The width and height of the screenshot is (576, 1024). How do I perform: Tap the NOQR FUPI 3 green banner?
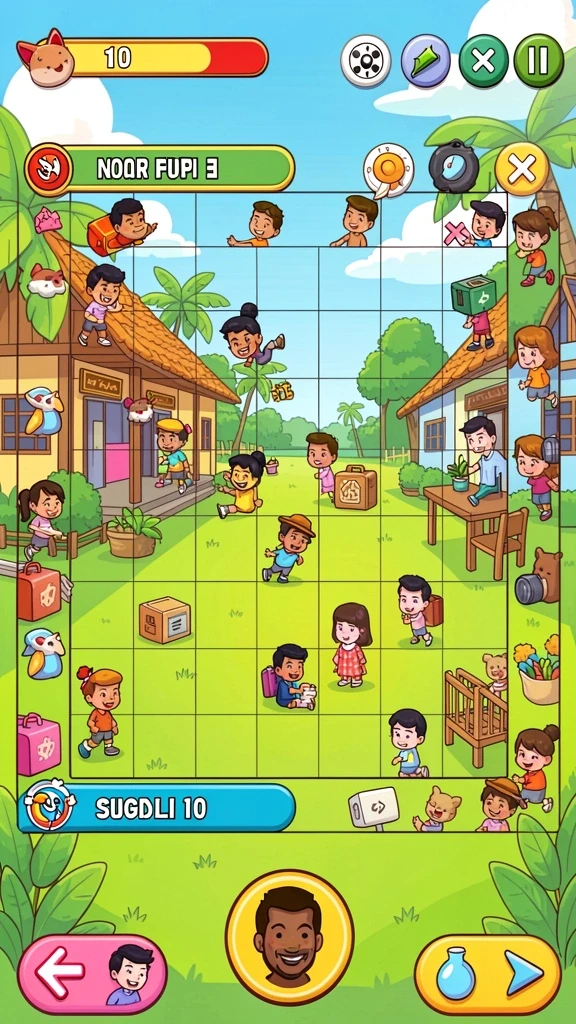[x=159, y=169]
